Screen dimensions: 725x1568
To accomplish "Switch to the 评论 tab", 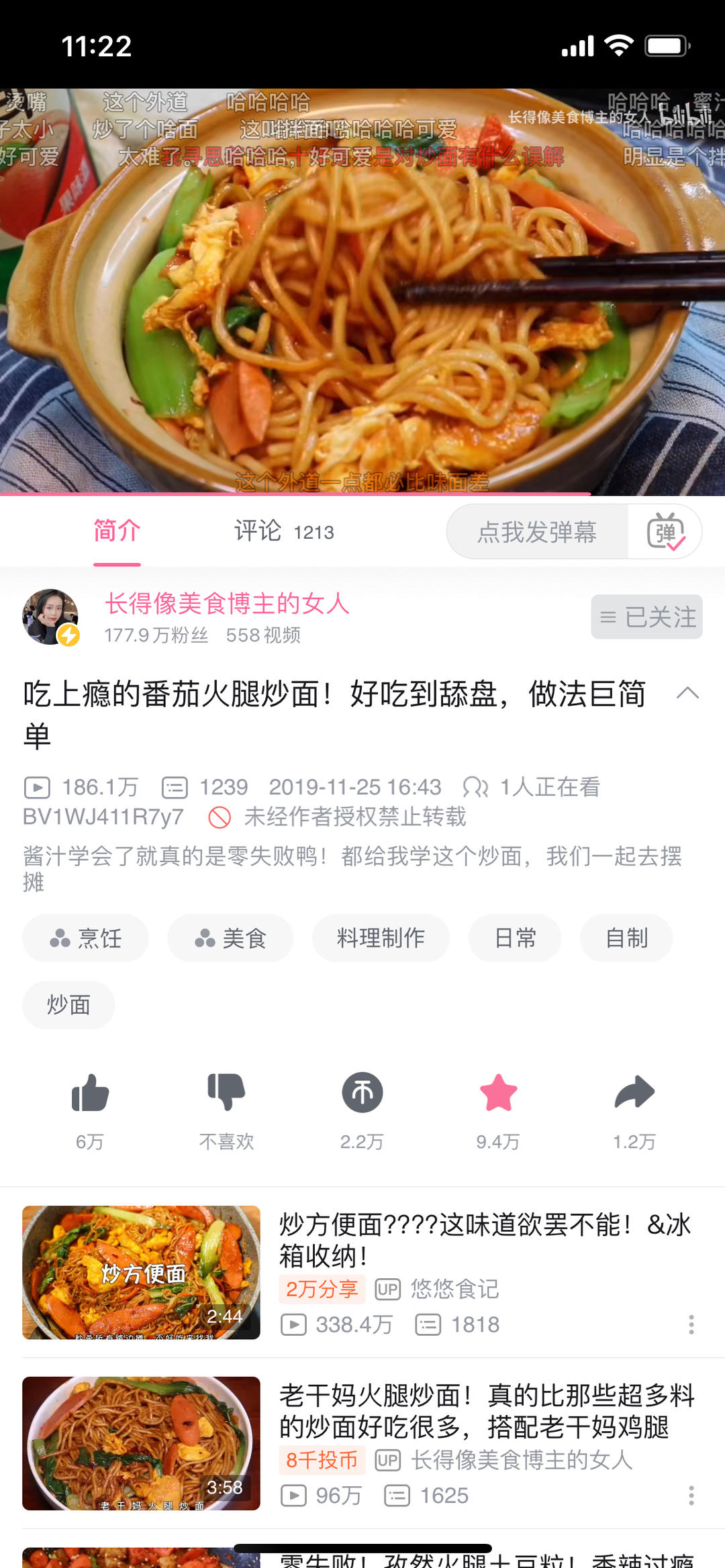I will point(283,531).
